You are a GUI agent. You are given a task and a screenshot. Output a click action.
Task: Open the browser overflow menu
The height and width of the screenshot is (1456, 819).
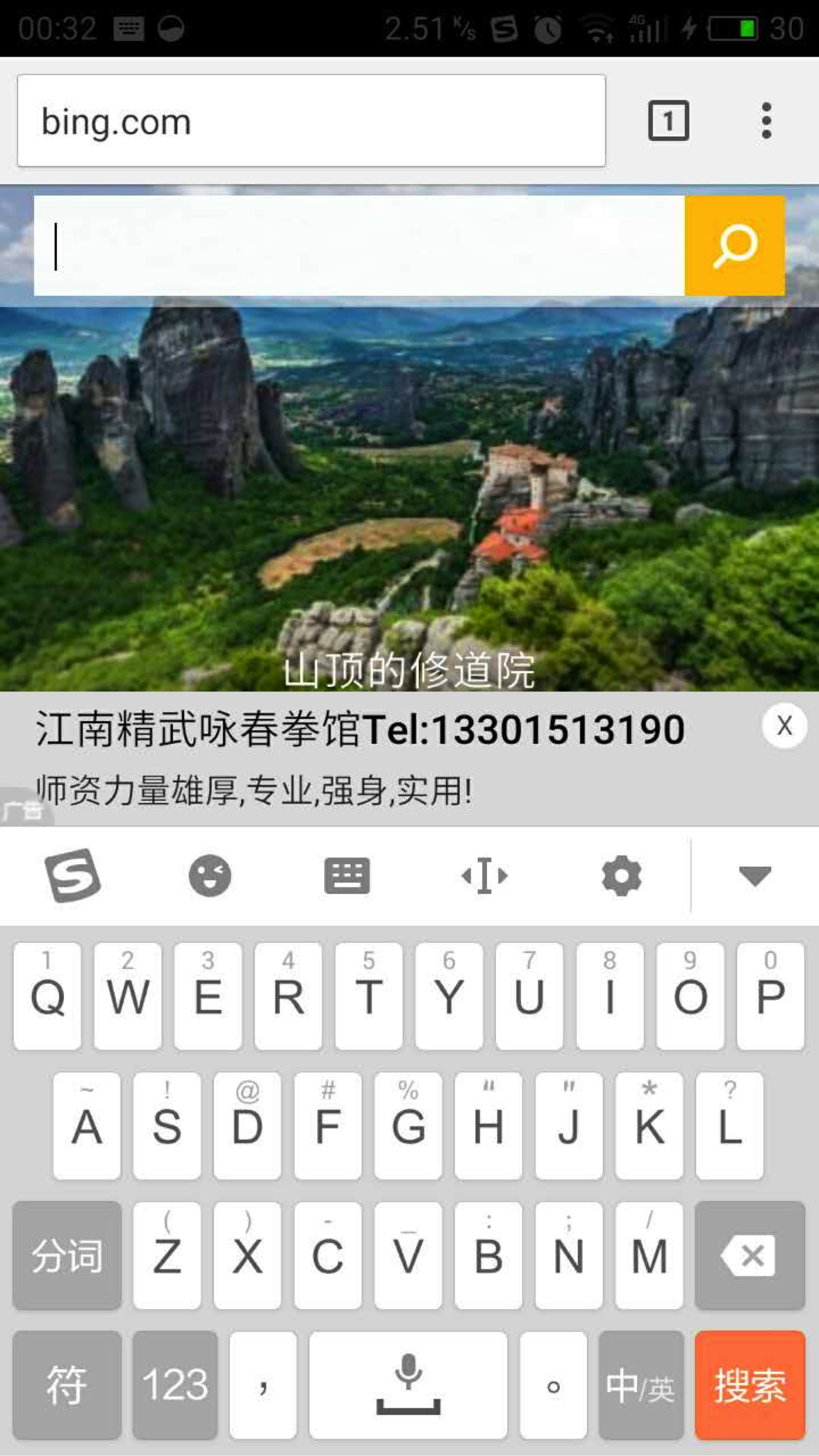pyautogui.click(x=767, y=121)
